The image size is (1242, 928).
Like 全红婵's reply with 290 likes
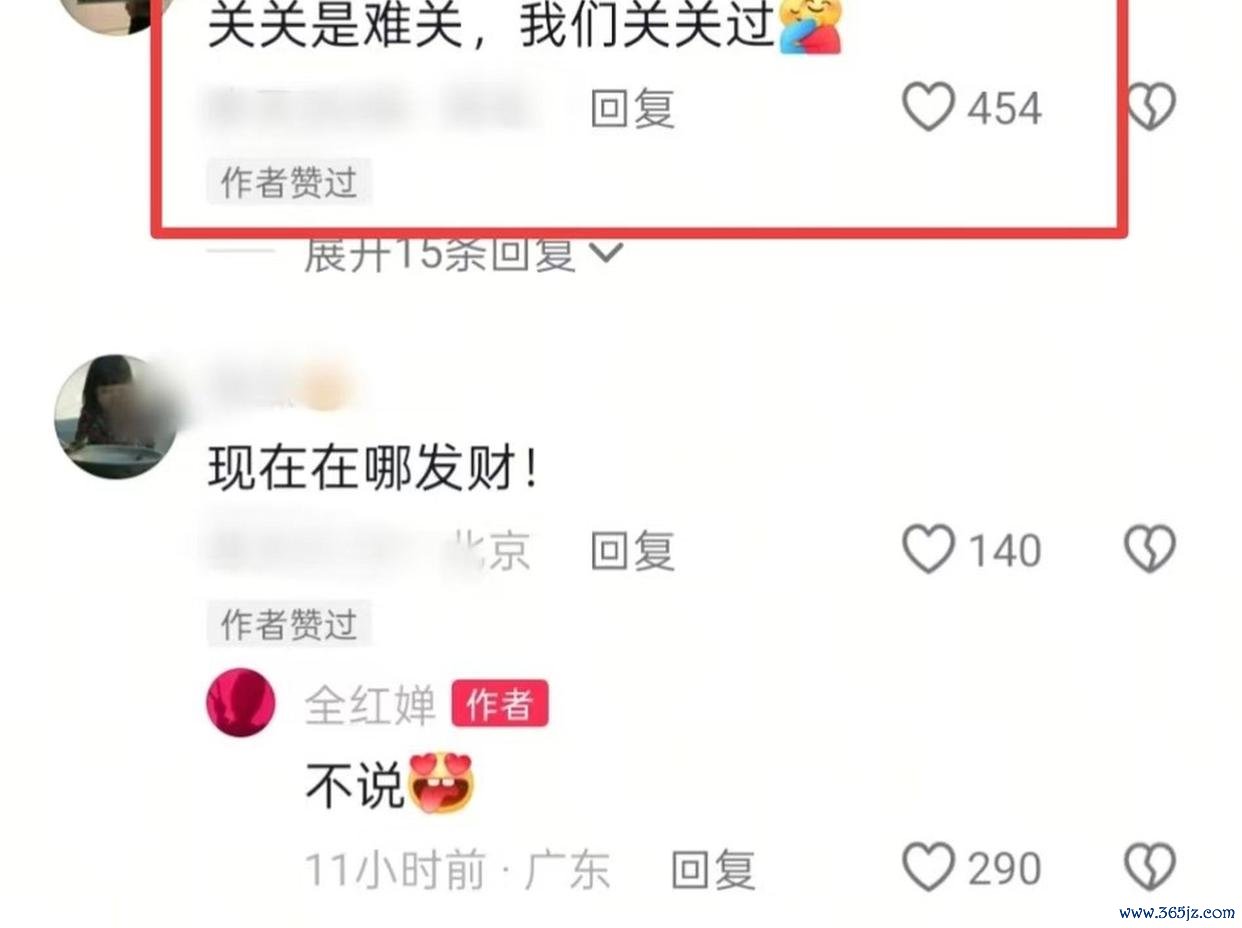point(929,866)
